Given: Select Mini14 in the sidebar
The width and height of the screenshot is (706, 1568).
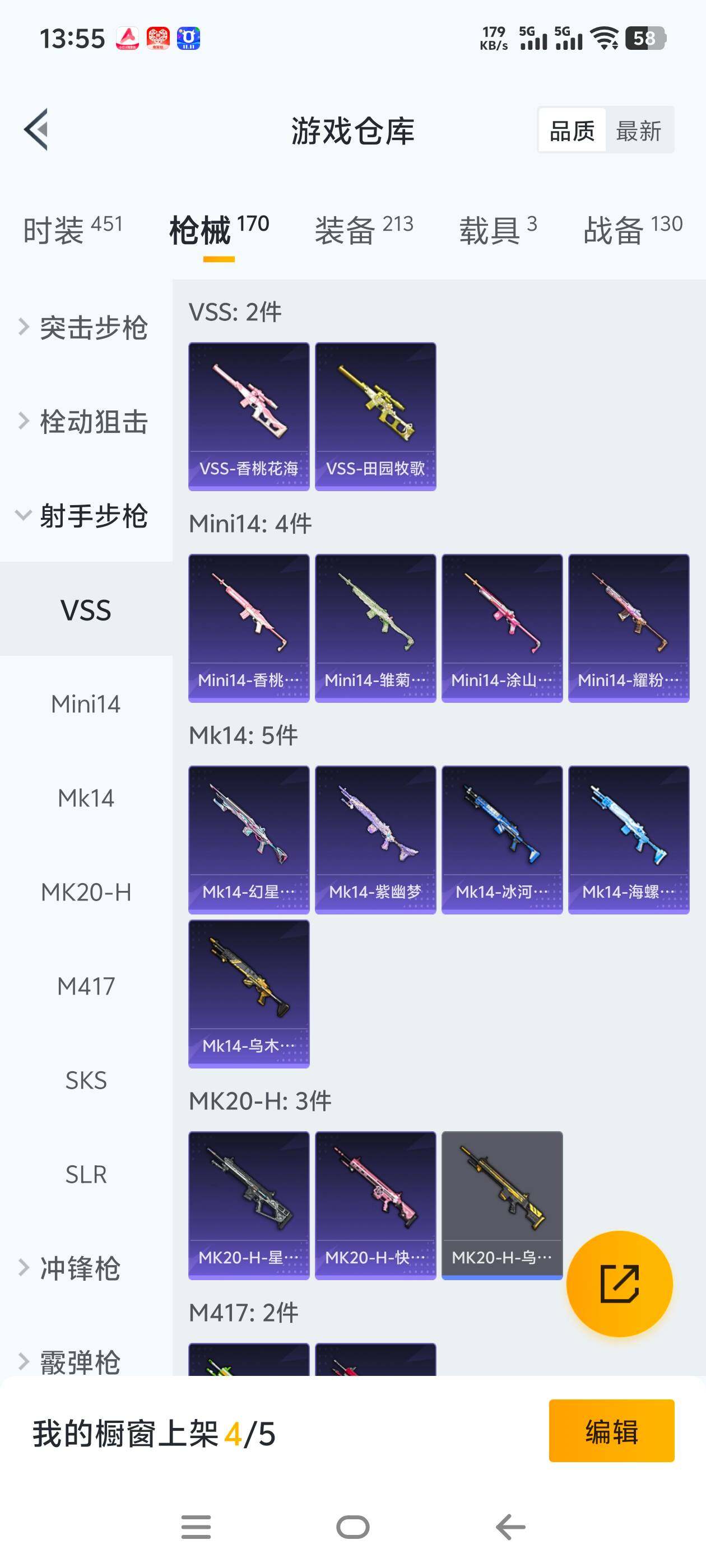Looking at the screenshot, I should tap(86, 704).
